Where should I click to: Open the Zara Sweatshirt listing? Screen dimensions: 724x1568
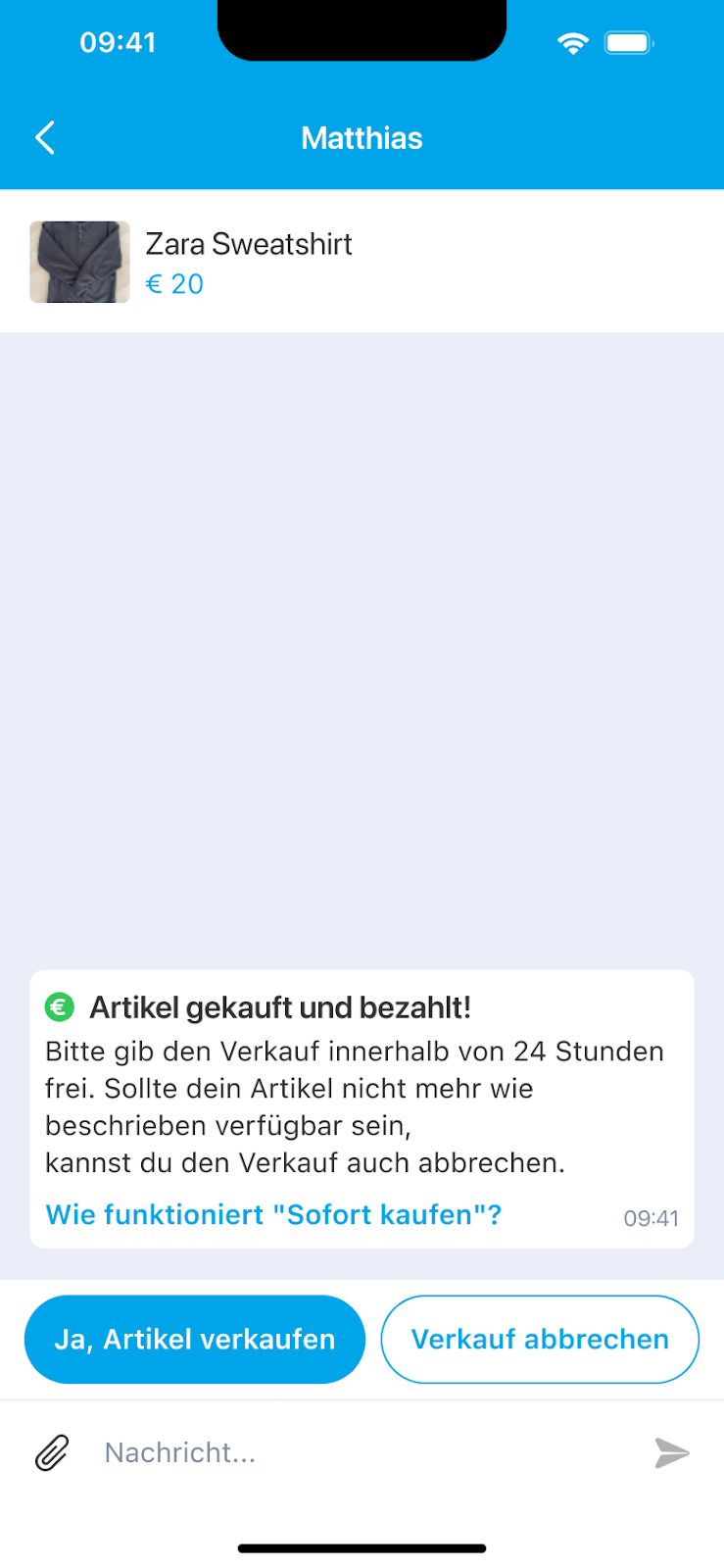249,261
